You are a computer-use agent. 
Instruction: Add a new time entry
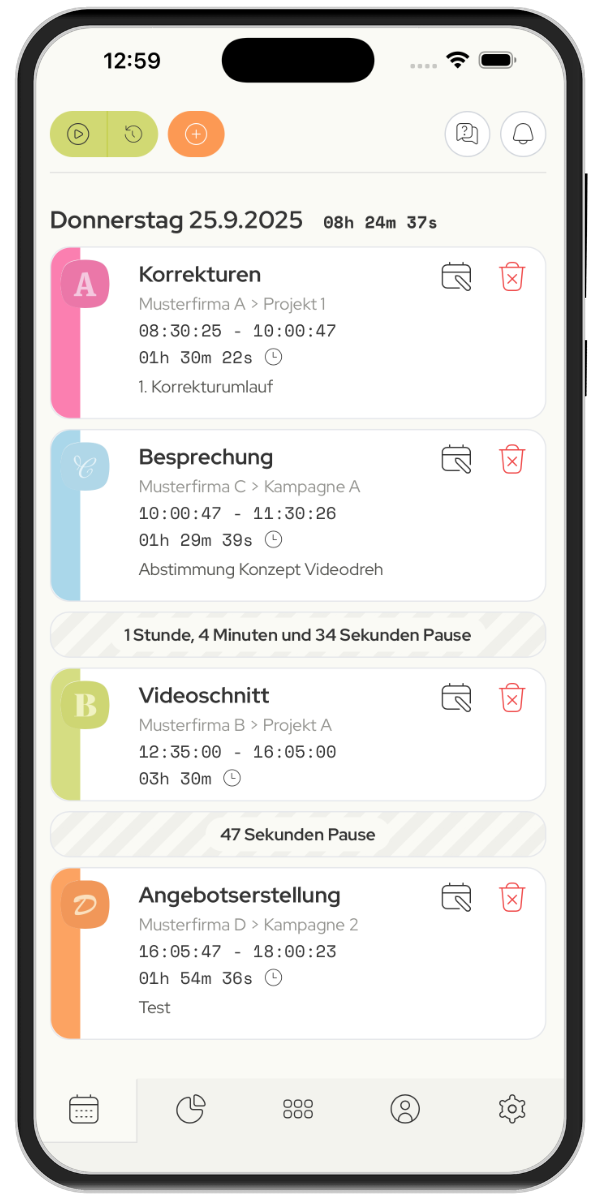(x=196, y=134)
